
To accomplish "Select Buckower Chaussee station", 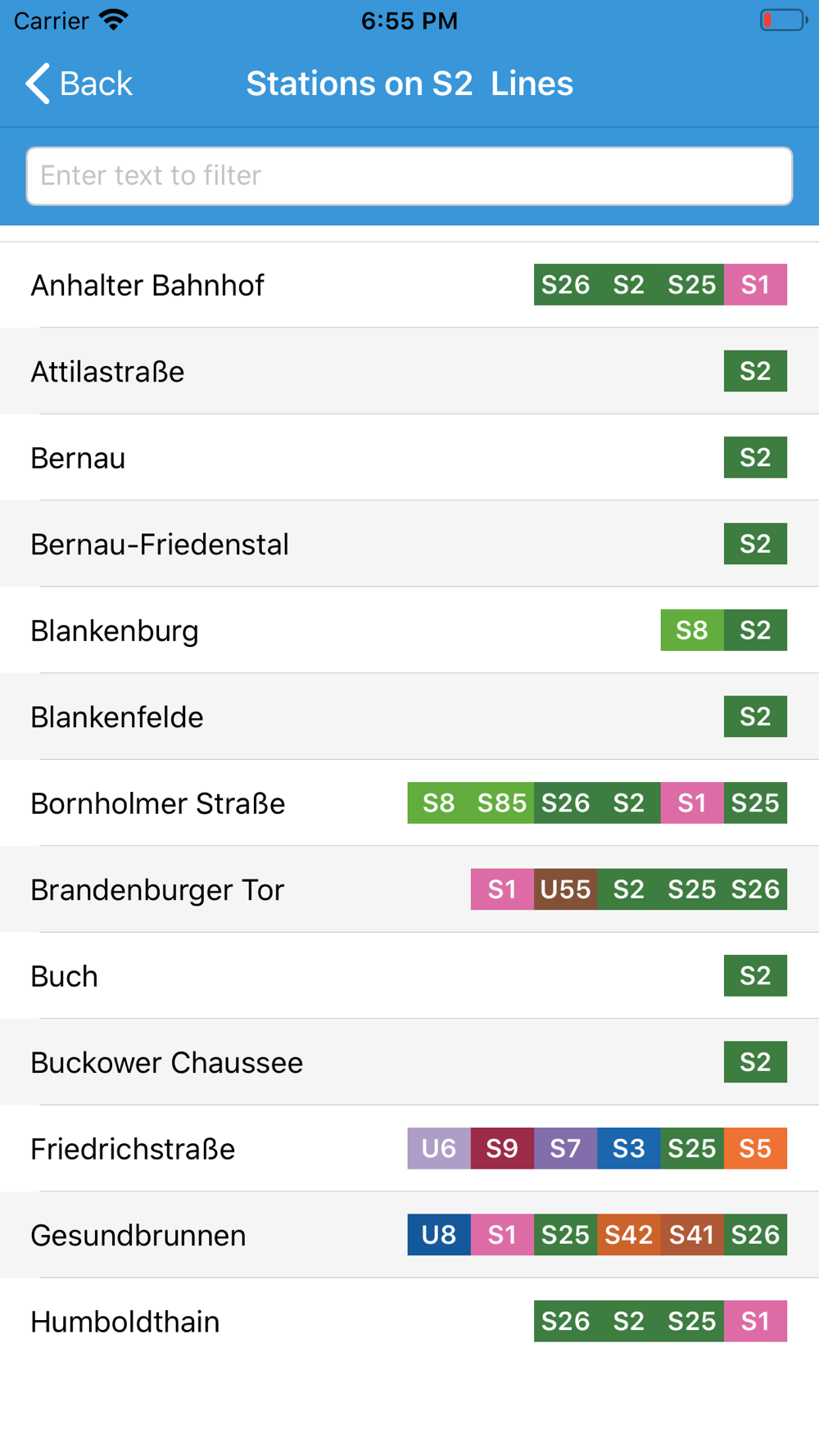I will [x=409, y=1063].
